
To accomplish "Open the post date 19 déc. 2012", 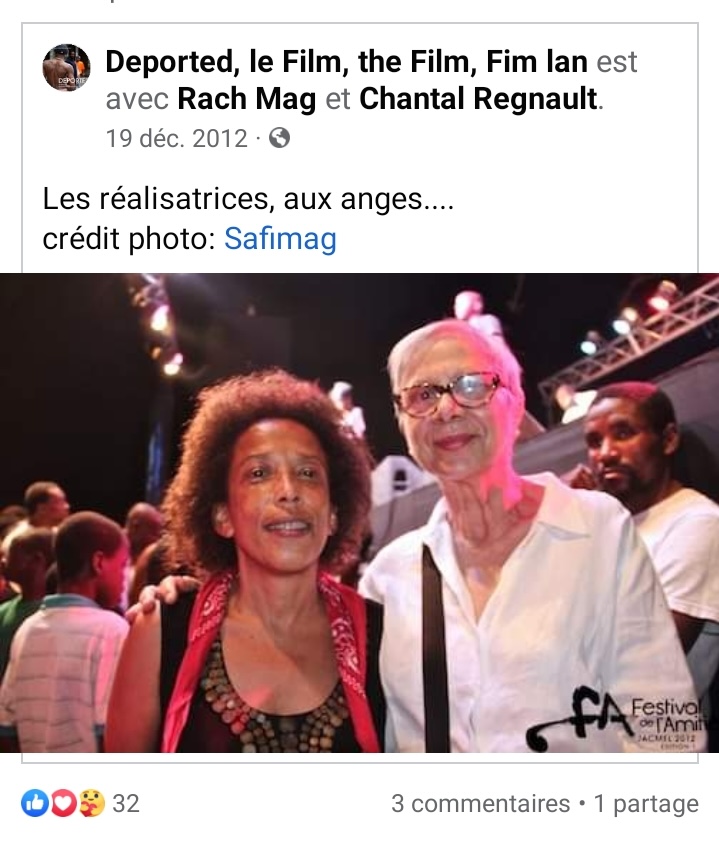I will coord(176,138).
